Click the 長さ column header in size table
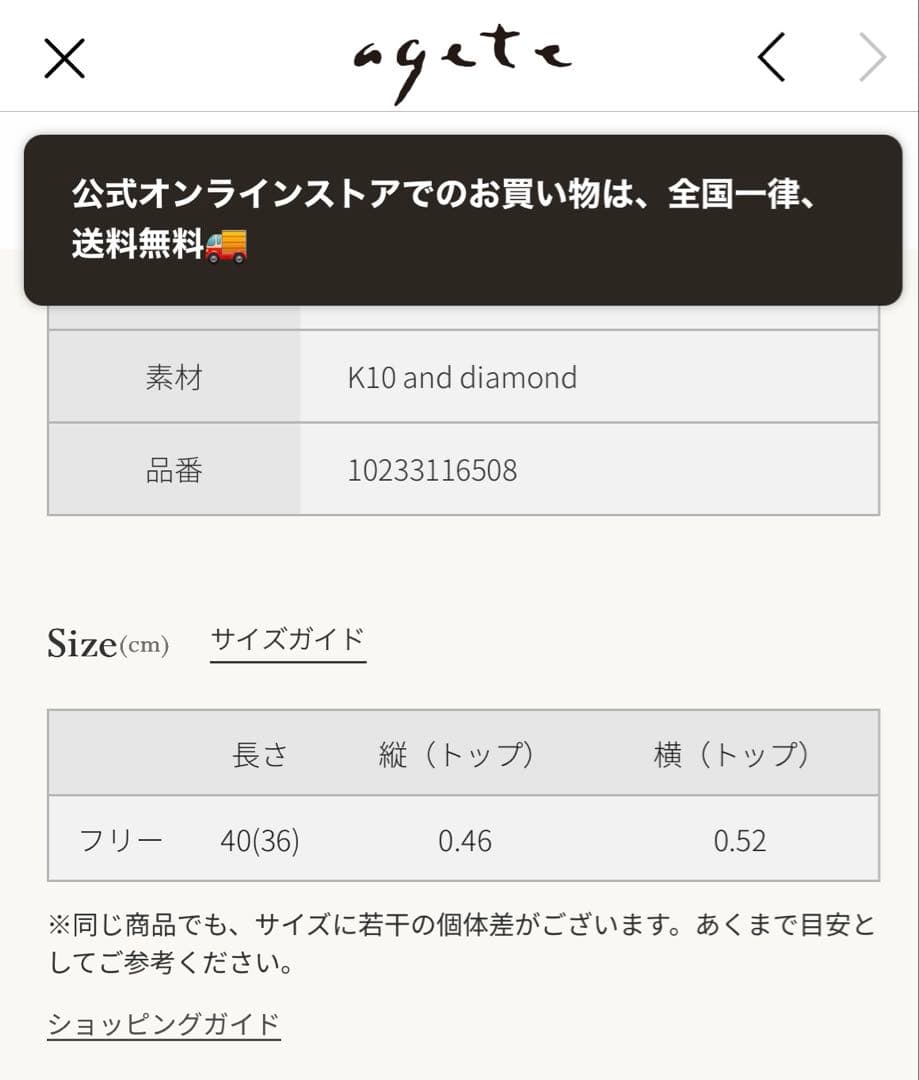The width and height of the screenshot is (919, 1080). [261, 755]
